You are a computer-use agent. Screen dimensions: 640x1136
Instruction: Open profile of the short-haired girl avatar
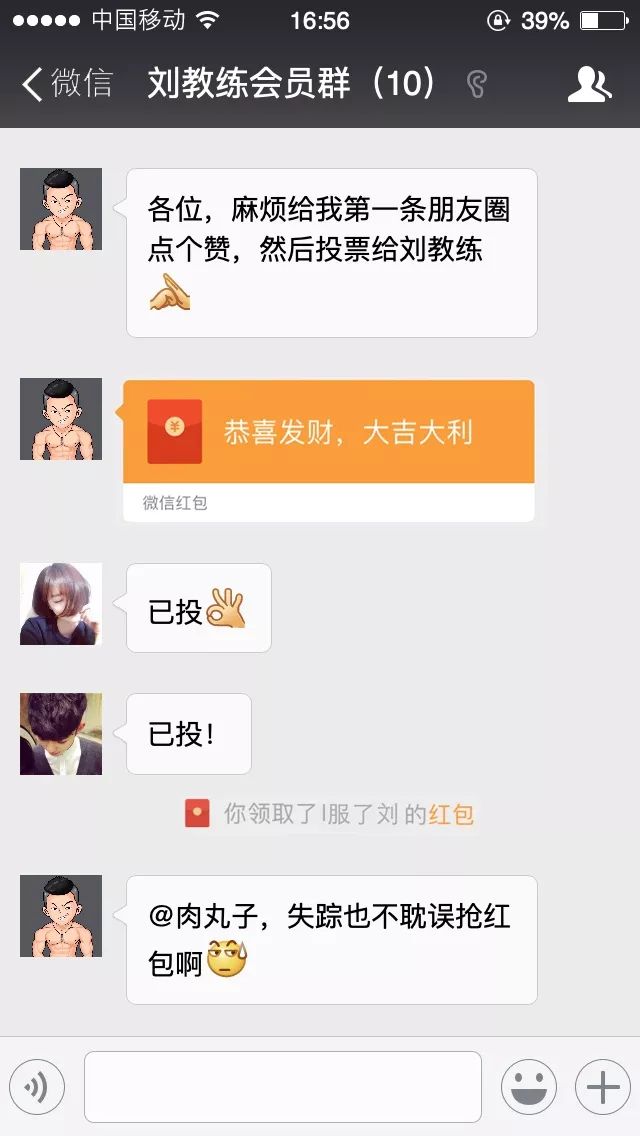tap(61, 604)
